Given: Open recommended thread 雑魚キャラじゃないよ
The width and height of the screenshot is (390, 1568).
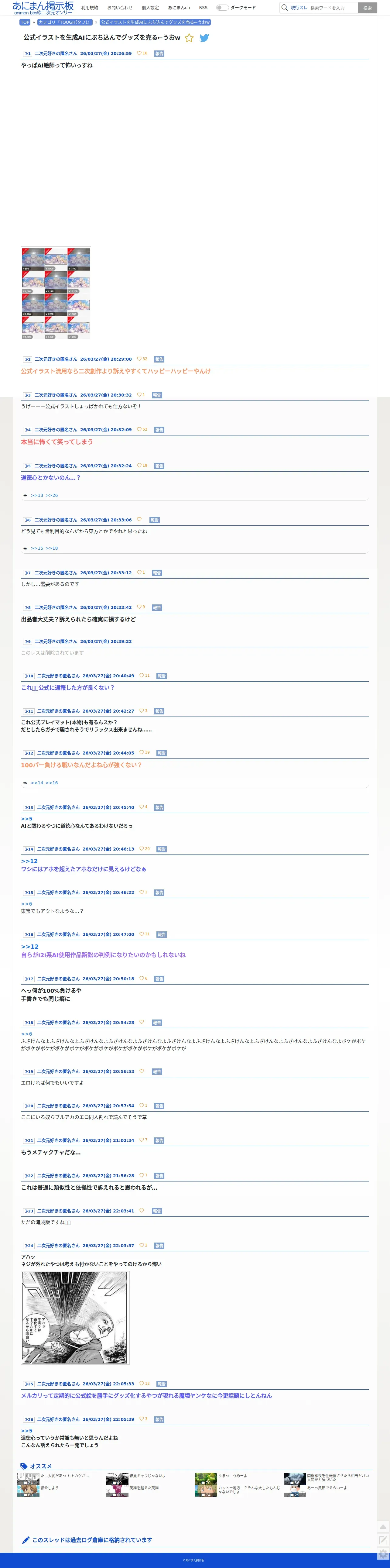Looking at the screenshot, I should click(x=147, y=1476).
